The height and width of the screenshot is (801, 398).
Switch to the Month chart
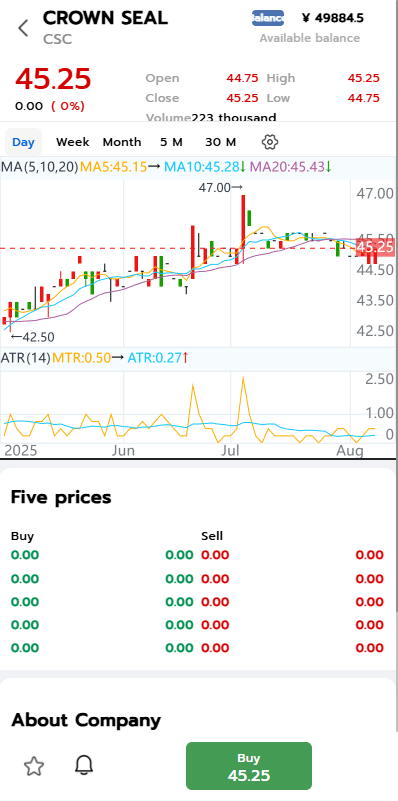click(122, 142)
